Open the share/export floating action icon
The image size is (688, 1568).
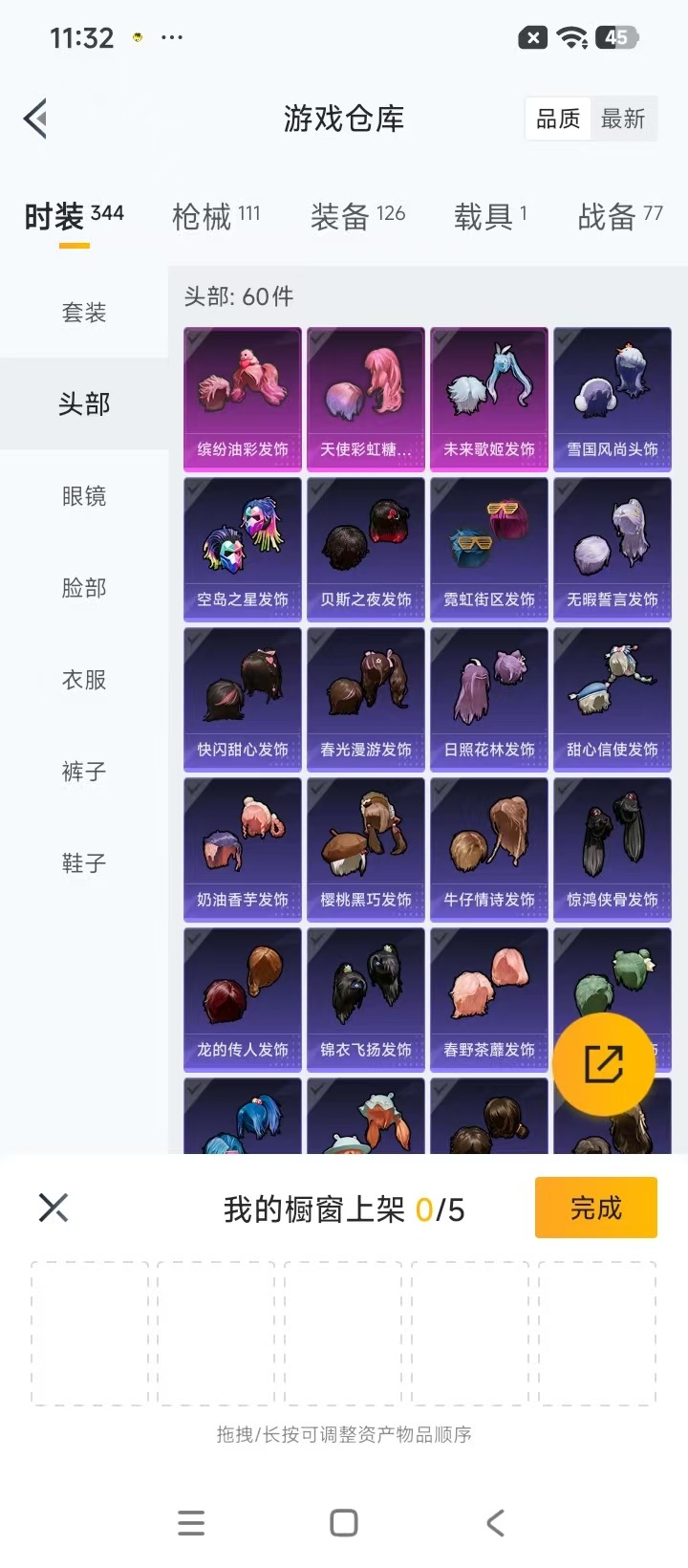click(603, 1063)
